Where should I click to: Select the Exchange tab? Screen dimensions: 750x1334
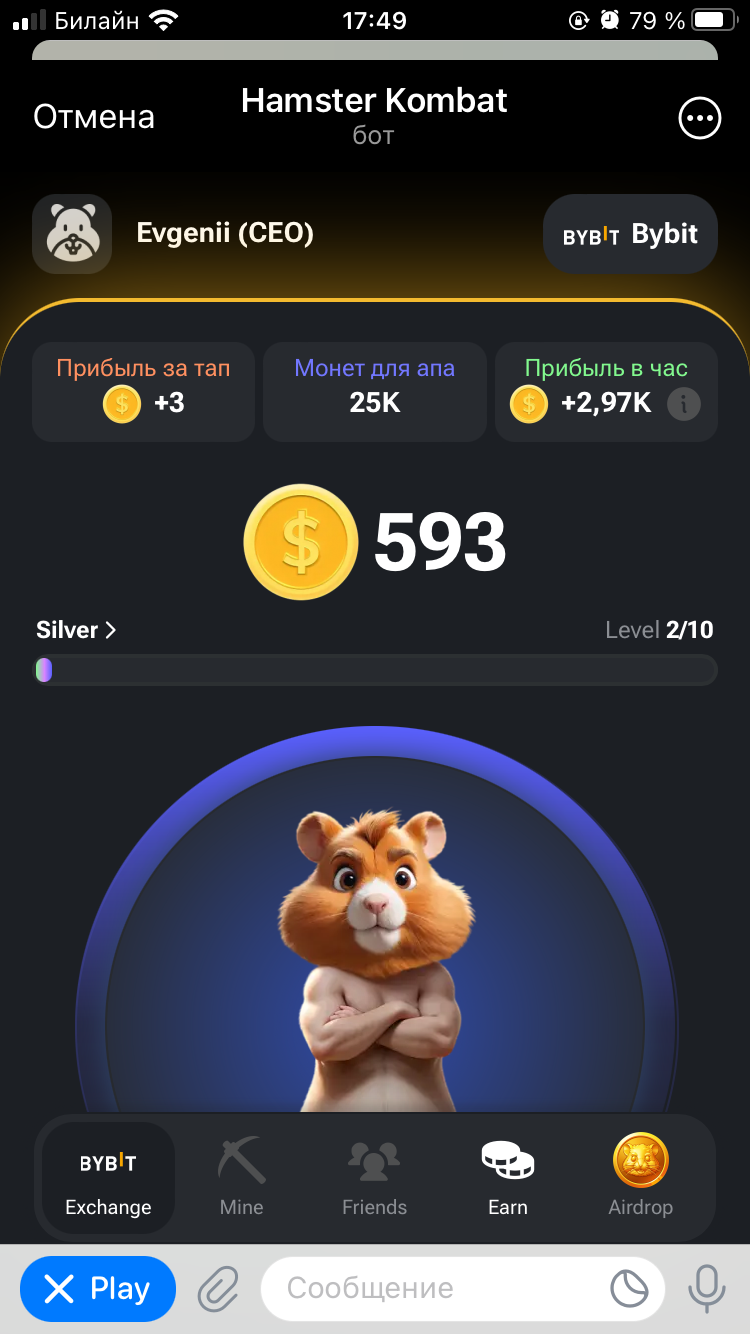(x=108, y=1177)
